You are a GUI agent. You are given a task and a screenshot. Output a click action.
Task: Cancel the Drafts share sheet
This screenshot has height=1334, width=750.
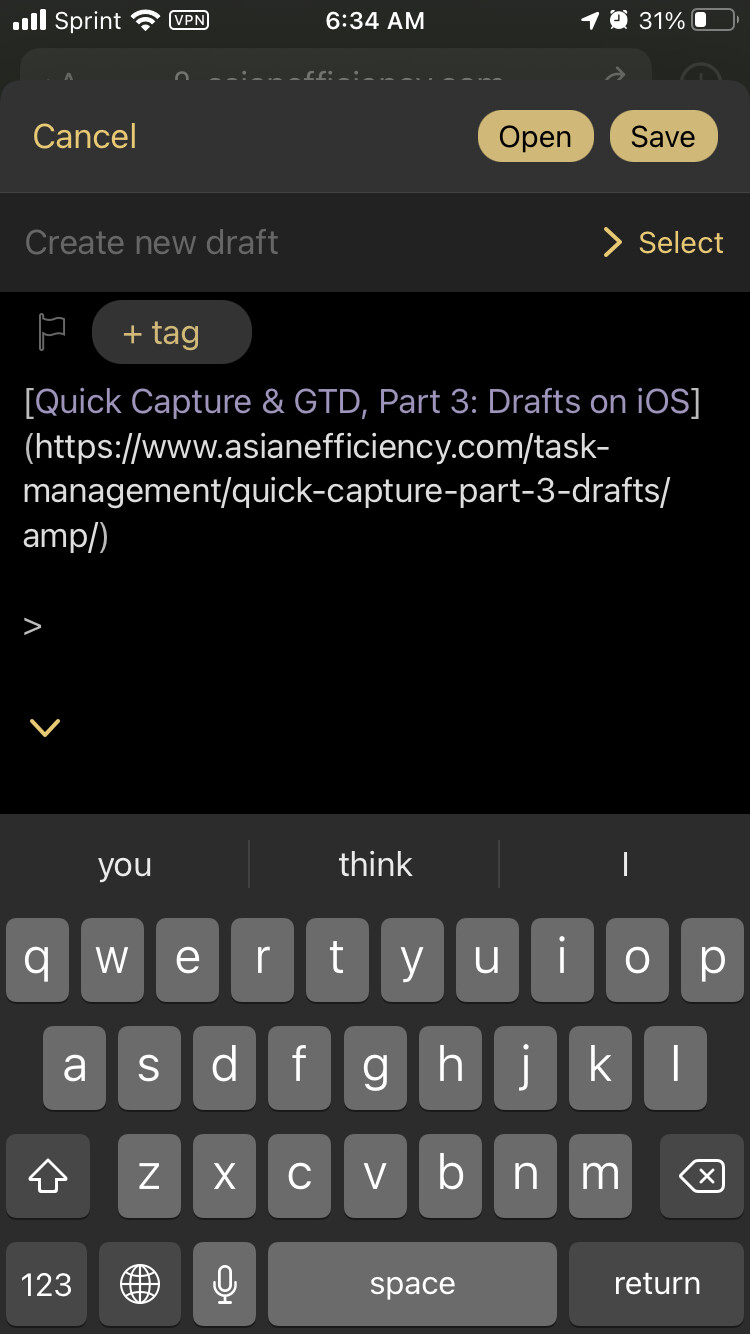85,137
